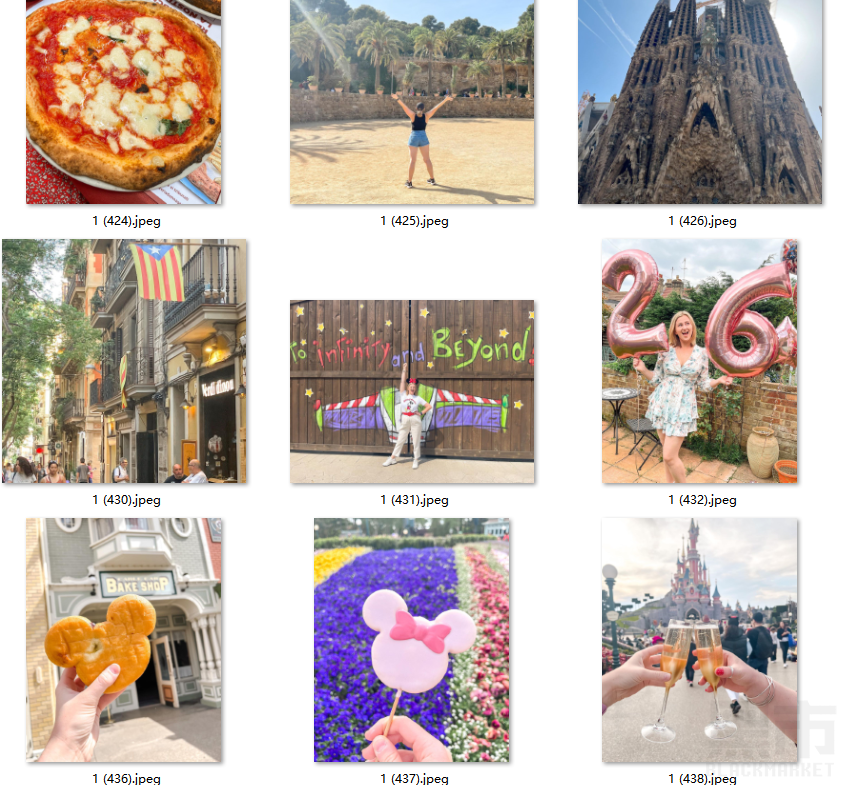Open the pink cookie photo 1 (437).jpeg

[x=412, y=640]
